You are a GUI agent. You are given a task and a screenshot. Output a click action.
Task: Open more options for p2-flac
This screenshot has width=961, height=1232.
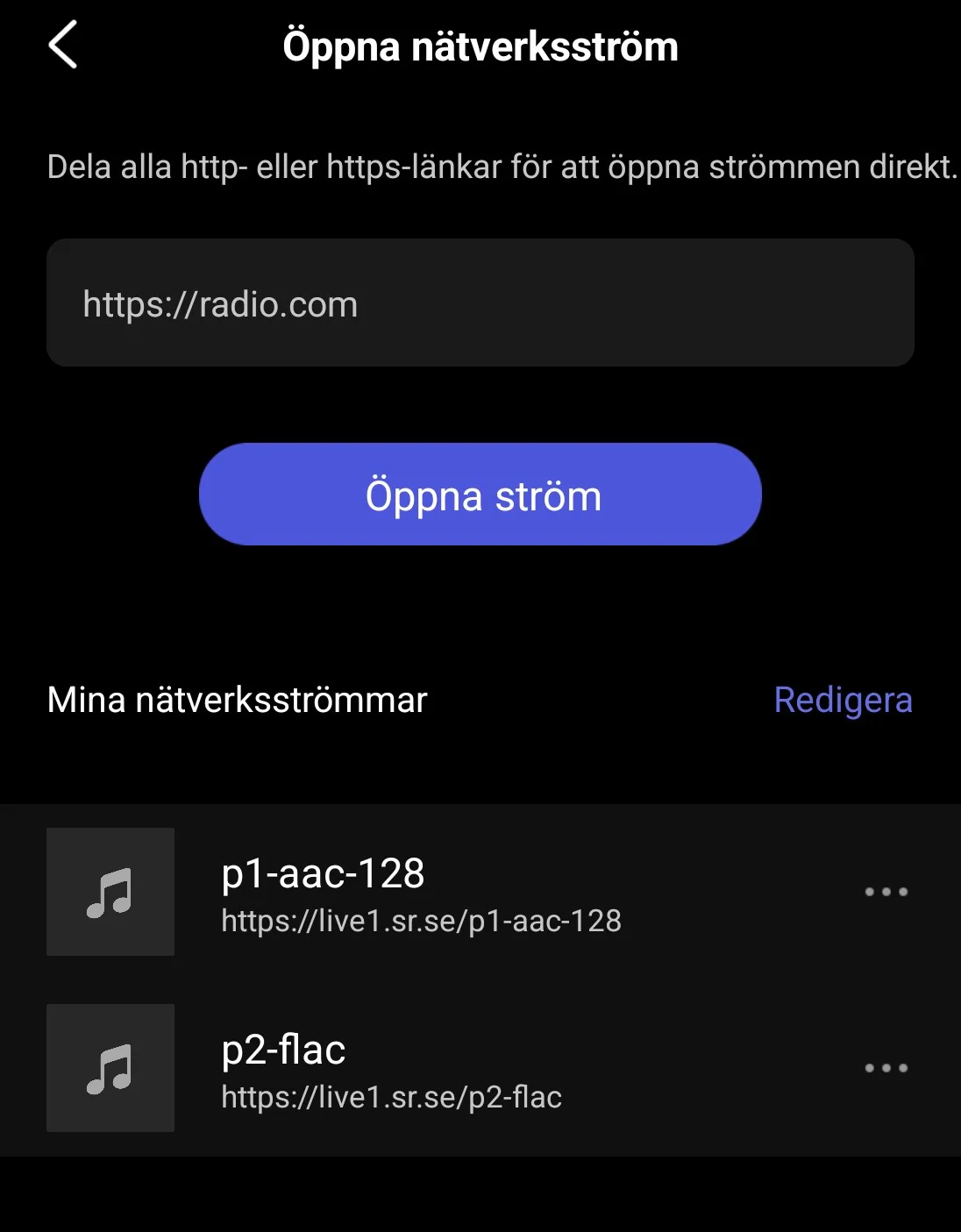pyautogui.click(x=886, y=1069)
